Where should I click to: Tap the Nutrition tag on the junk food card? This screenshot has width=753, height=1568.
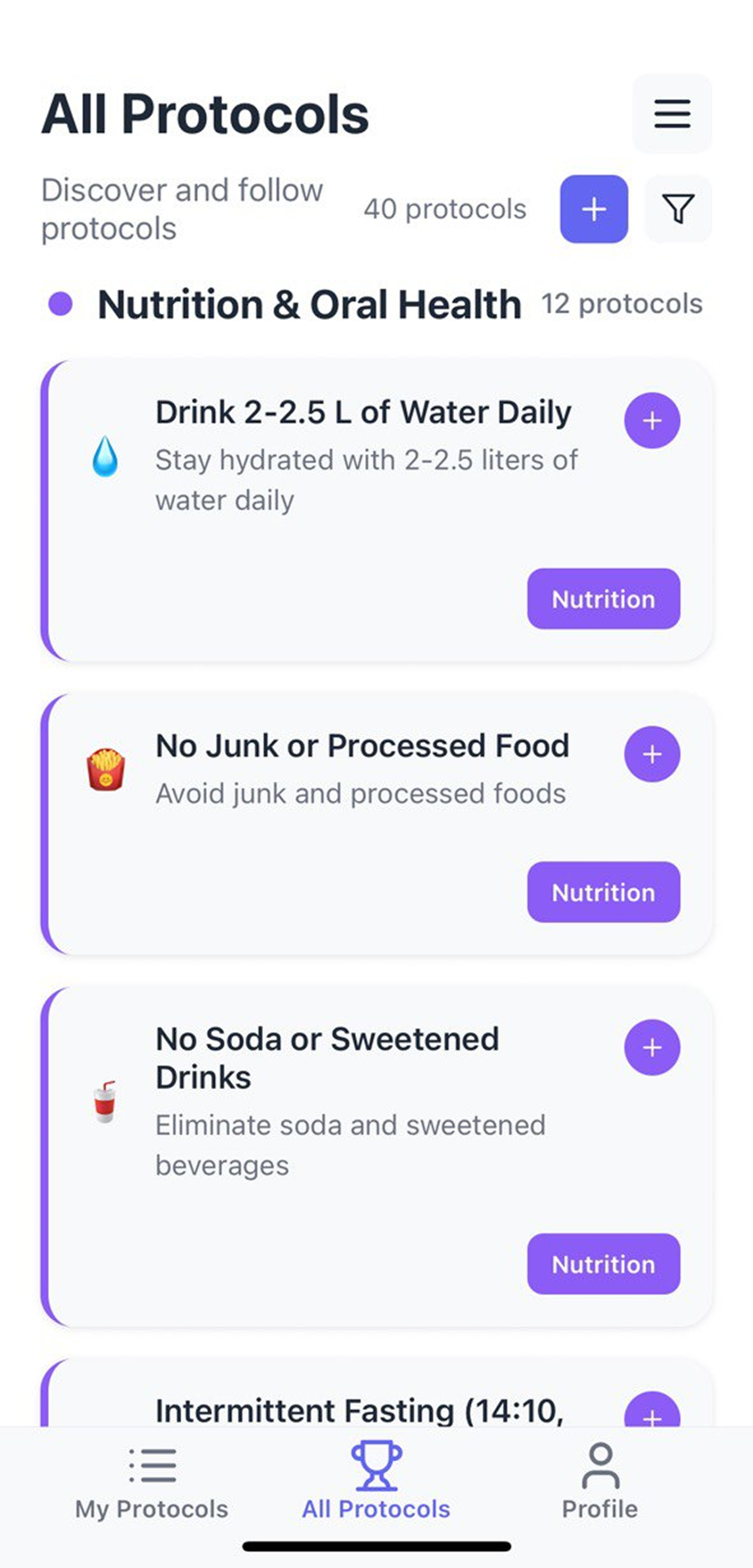click(604, 892)
